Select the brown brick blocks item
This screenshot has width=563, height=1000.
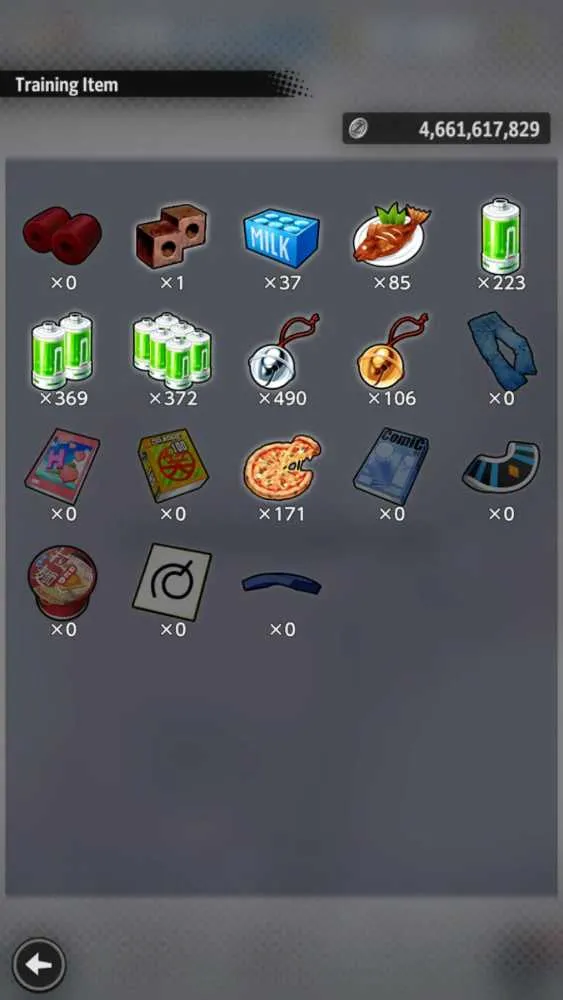click(x=172, y=236)
